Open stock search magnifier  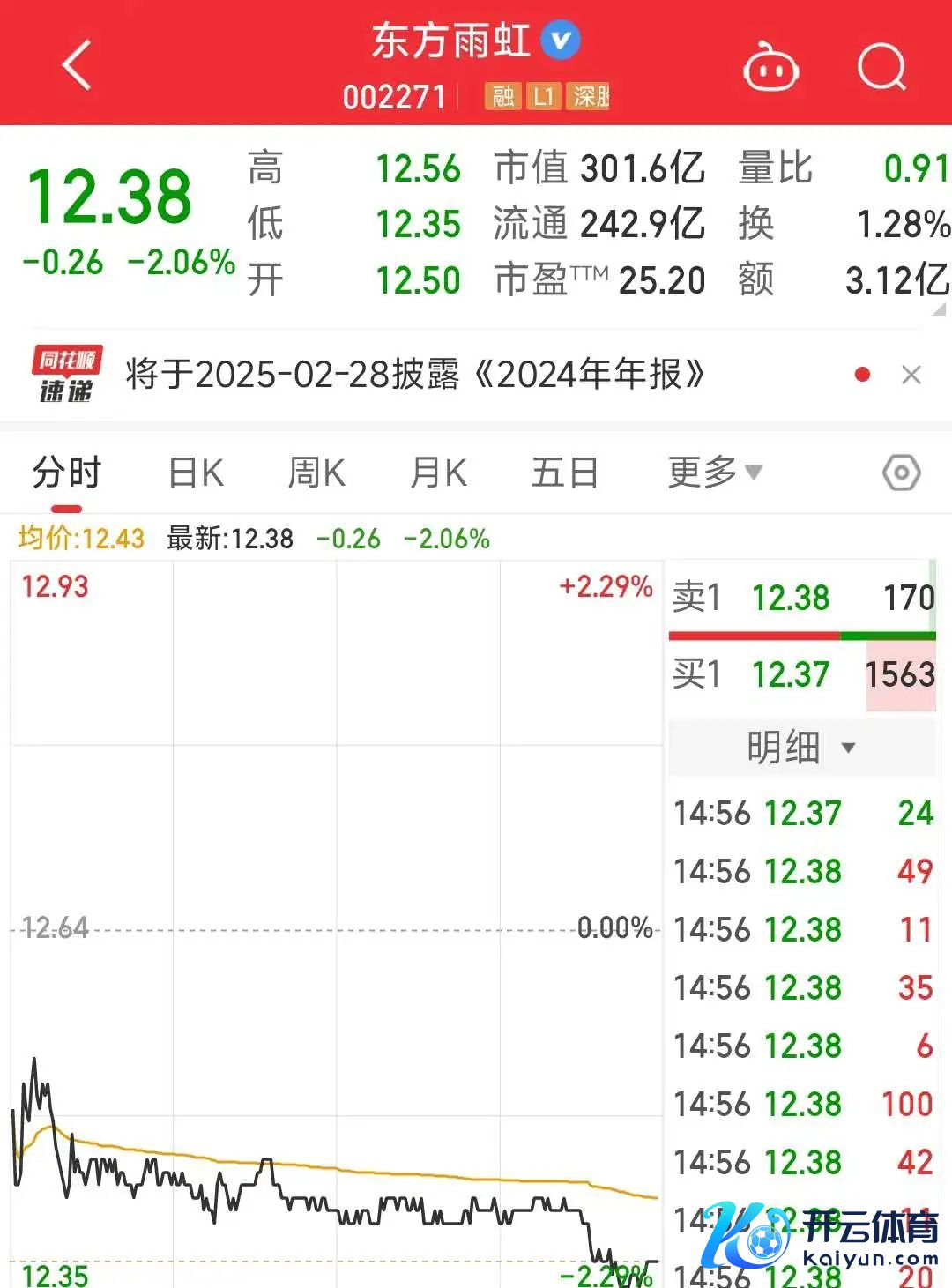(881, 67)
